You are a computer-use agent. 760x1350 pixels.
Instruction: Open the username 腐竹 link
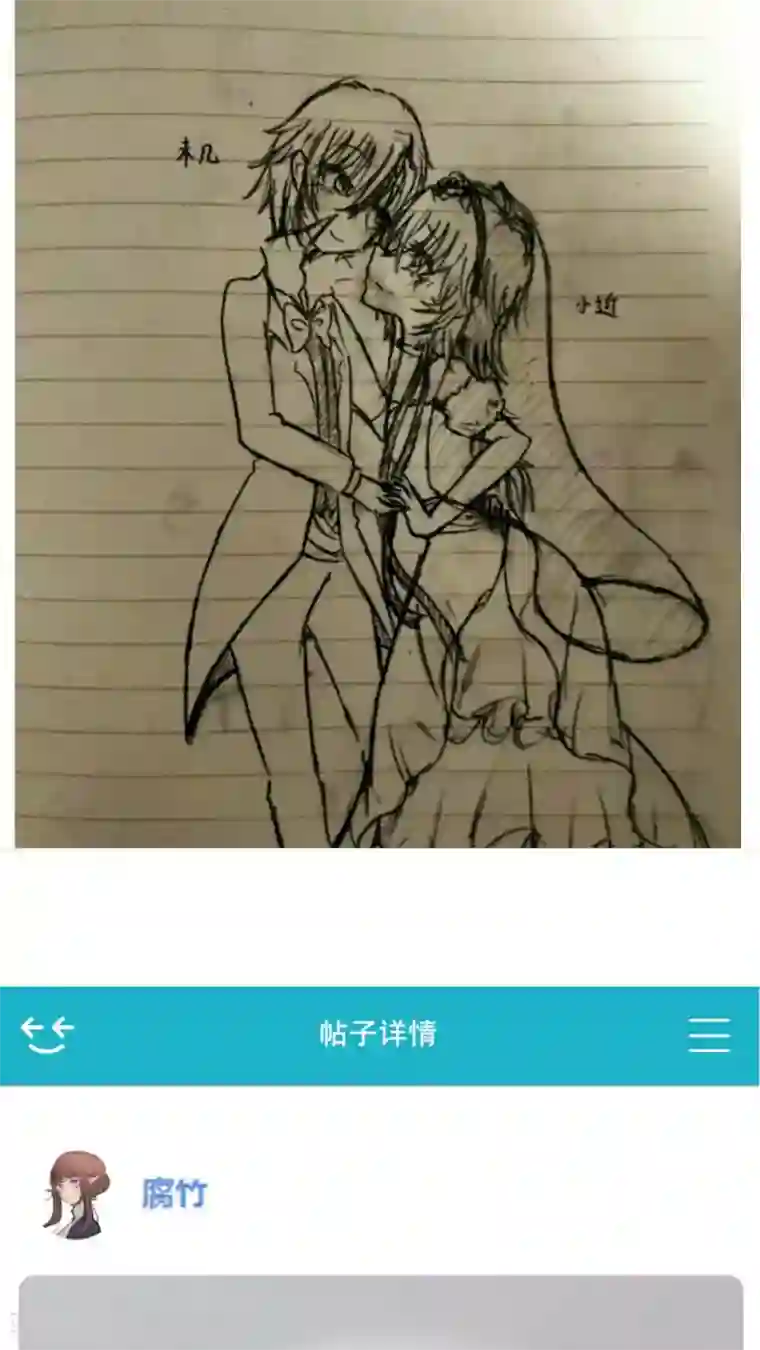coord(174,1194)
